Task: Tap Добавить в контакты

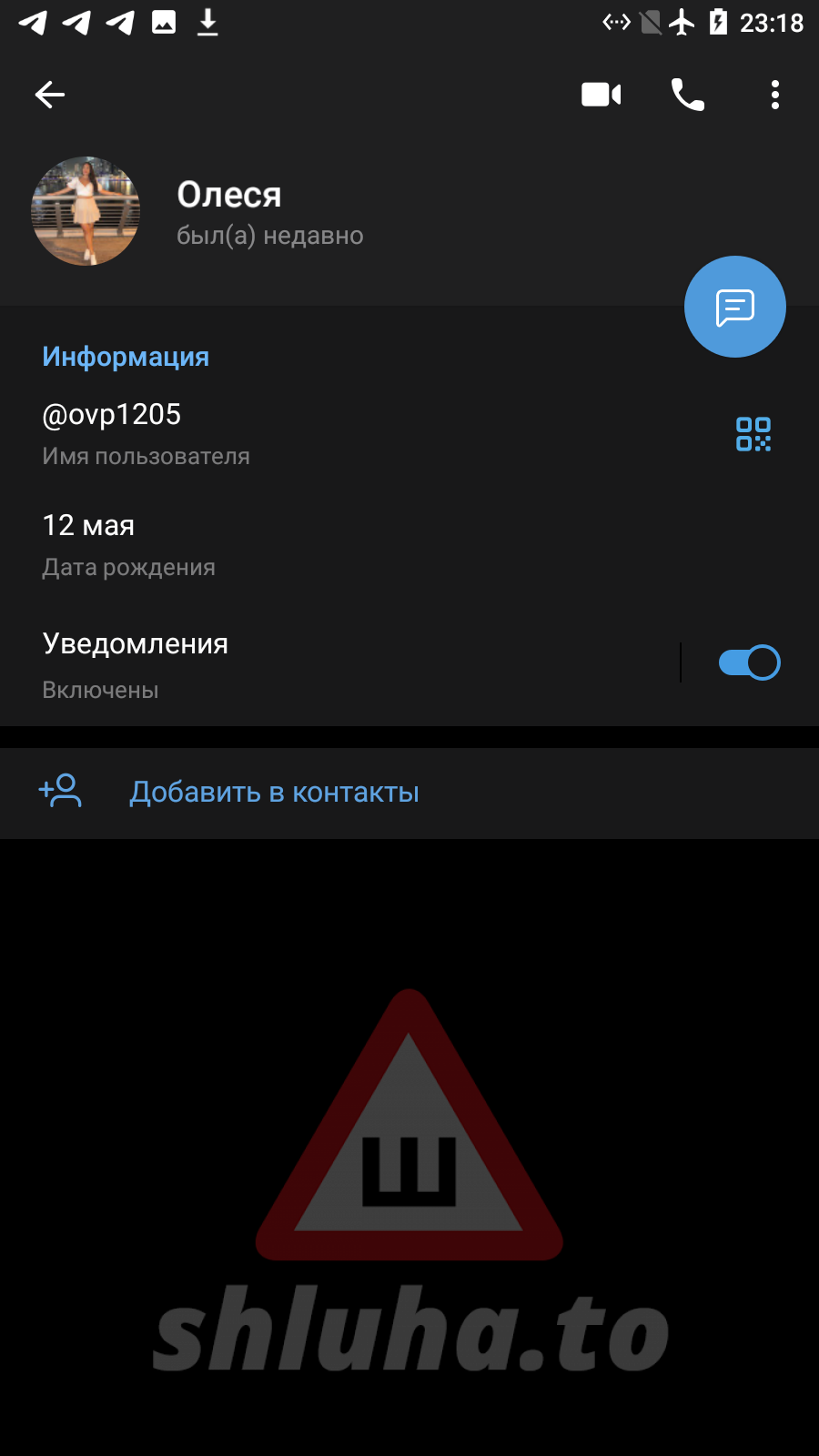Action: 274,793
